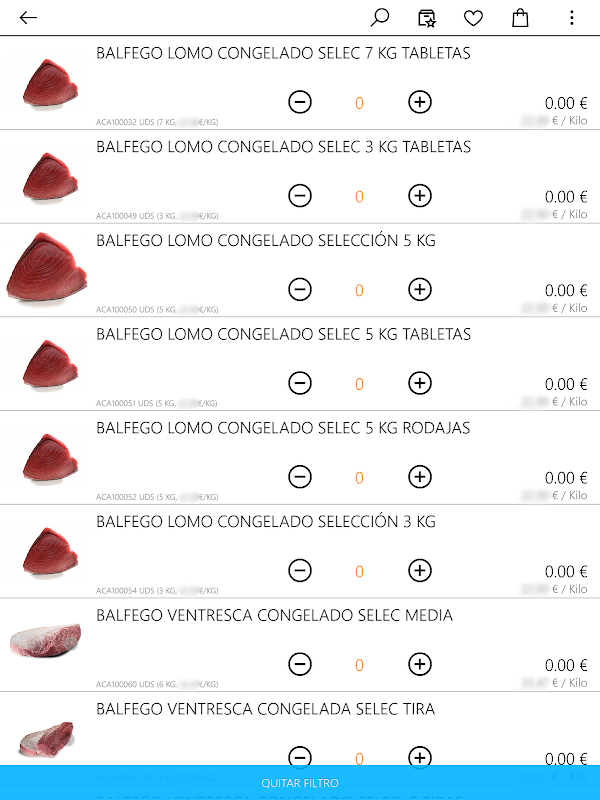Add one Ventresca Congelado Selec Media
The height and width of the screenshot is (800, 600).
coord(420,665)
